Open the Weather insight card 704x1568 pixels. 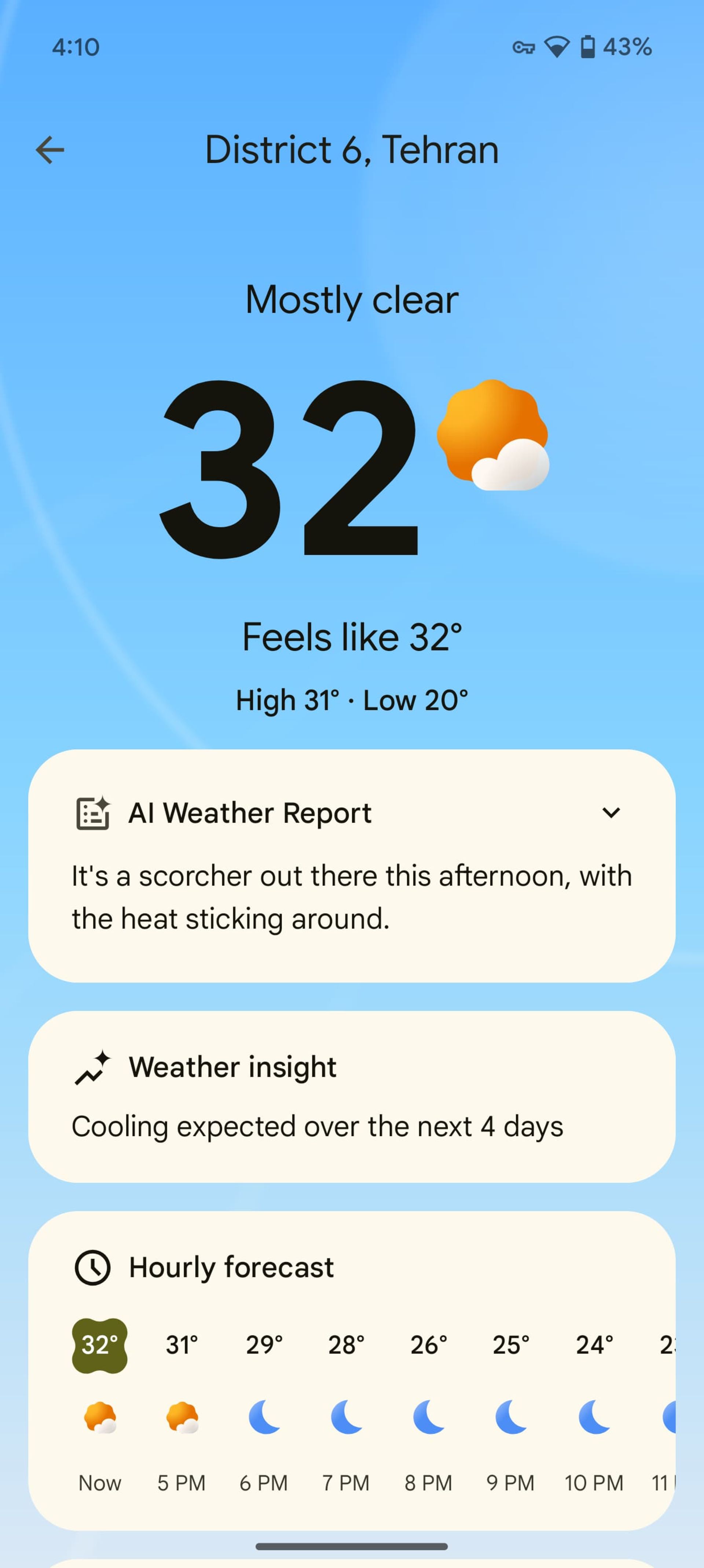pyautogui.click(x=352, y=1097)
